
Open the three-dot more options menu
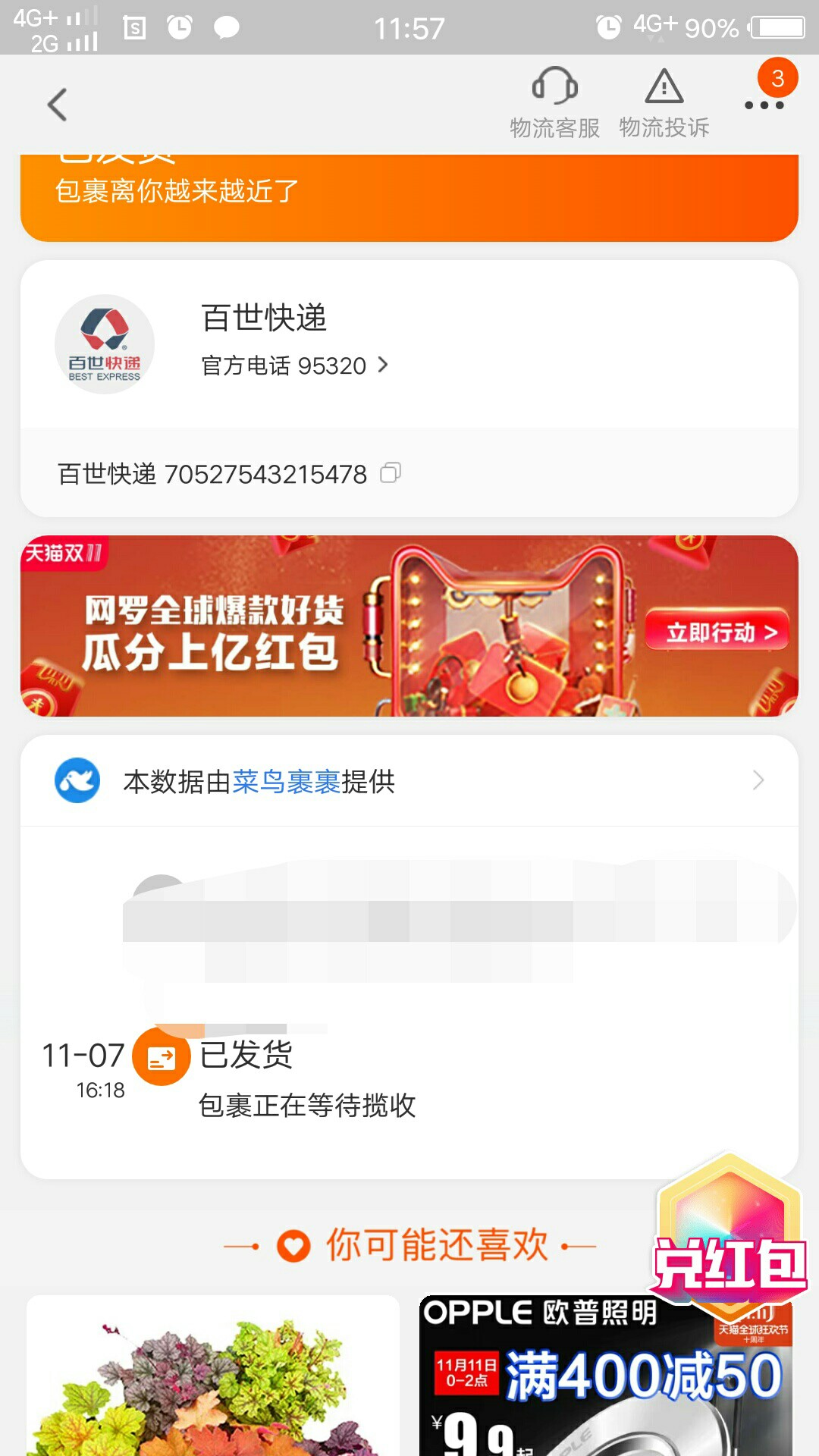click(x=764, y=105)
